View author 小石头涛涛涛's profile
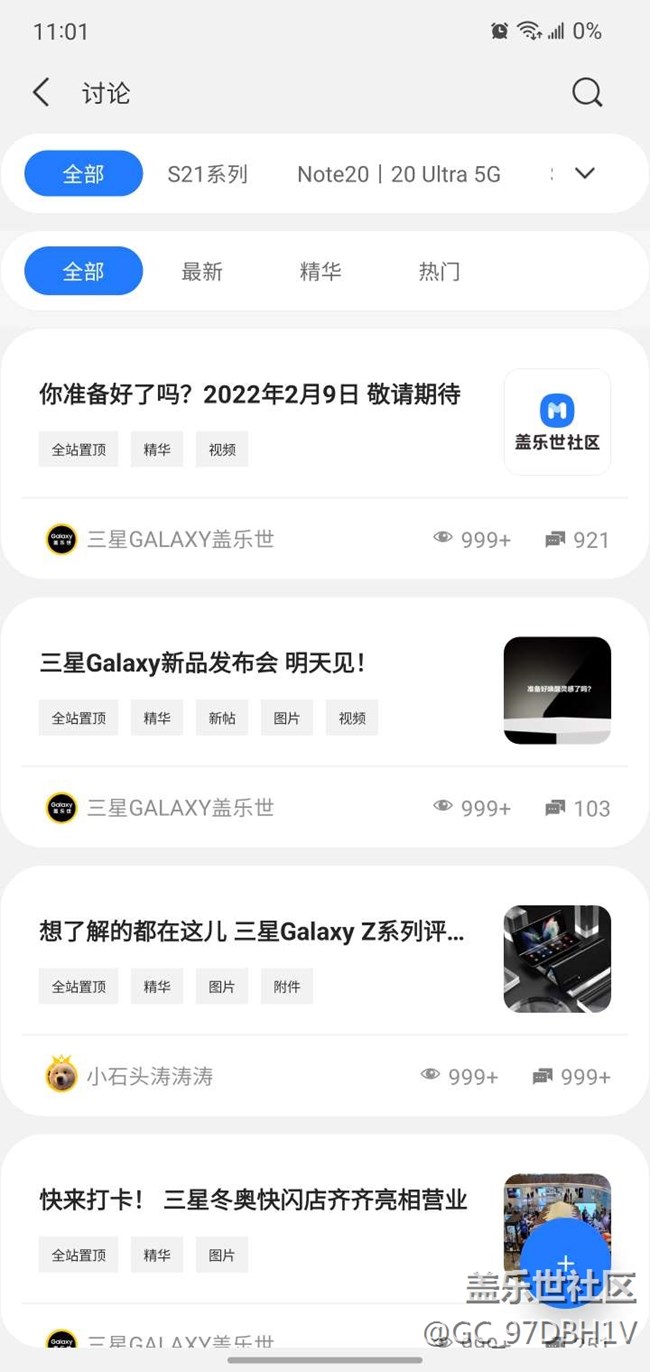This screenshot has height=1372, width=650. click(150, 1076)
